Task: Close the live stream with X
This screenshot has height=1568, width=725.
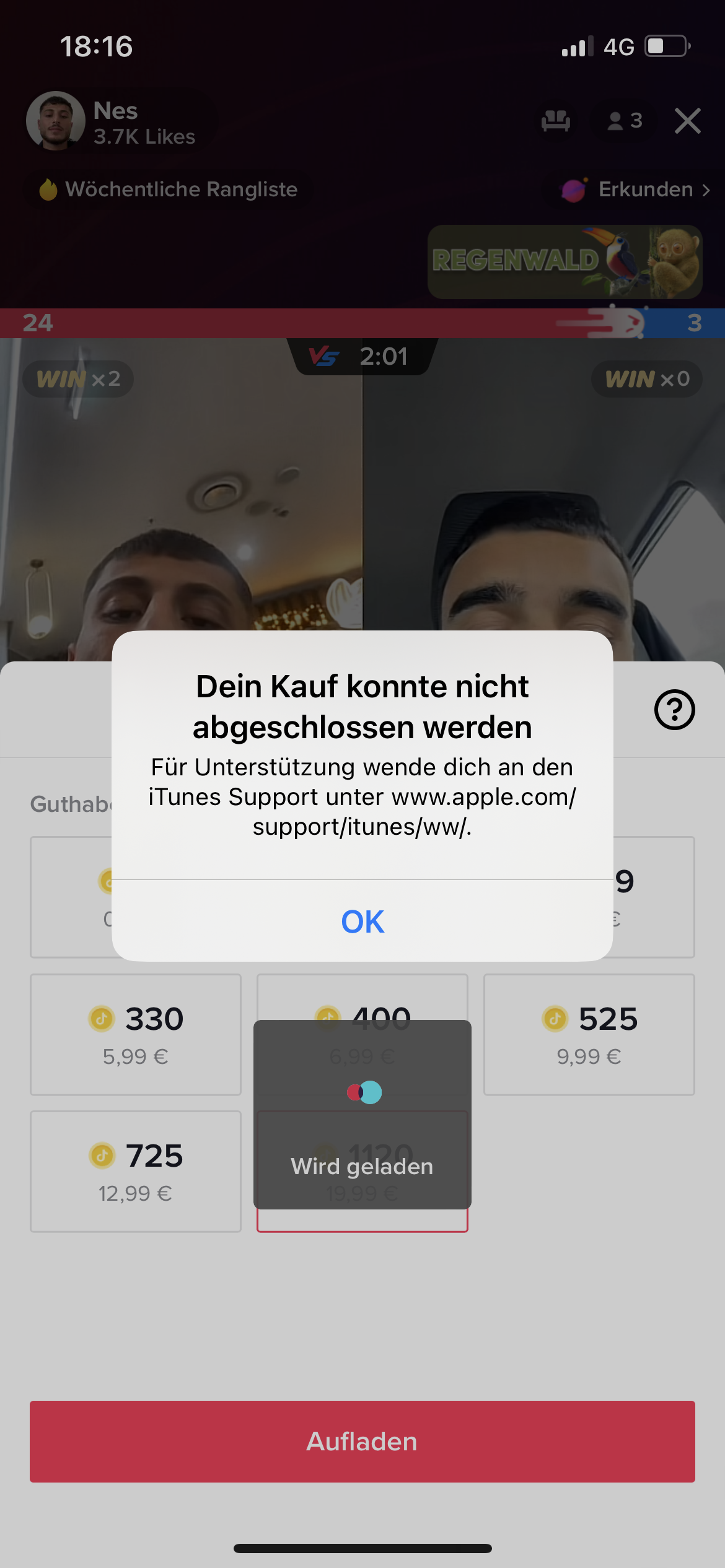Action: [687, 121]
